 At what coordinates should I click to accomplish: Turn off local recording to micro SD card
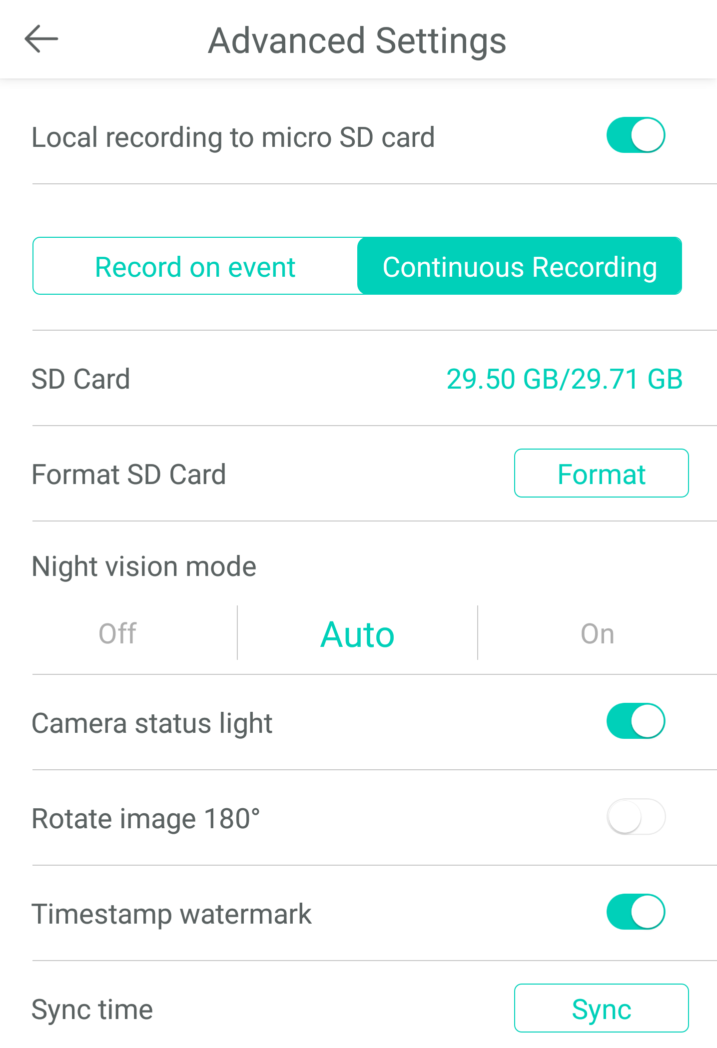pyautogui.click(x=635, y=136)
